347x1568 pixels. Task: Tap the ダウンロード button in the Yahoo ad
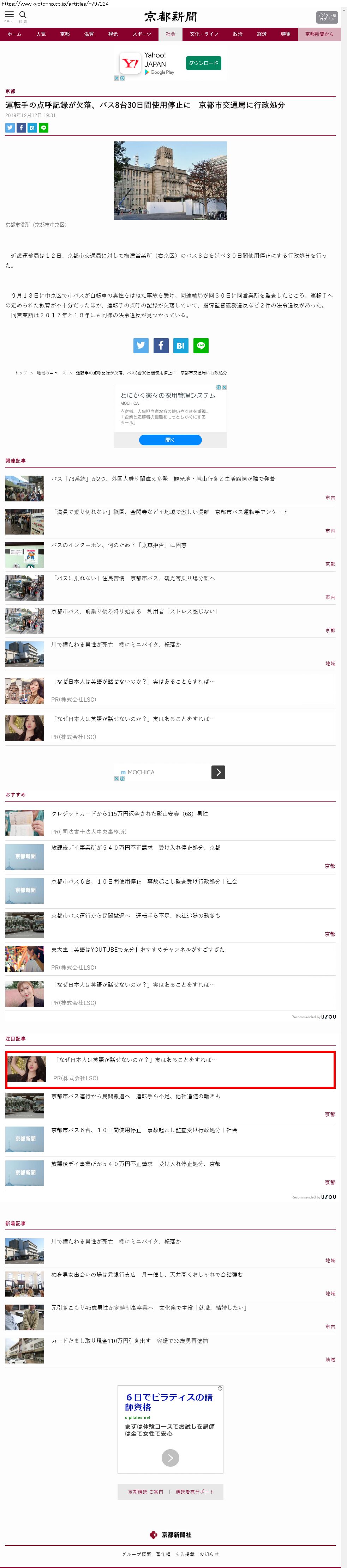203,63
